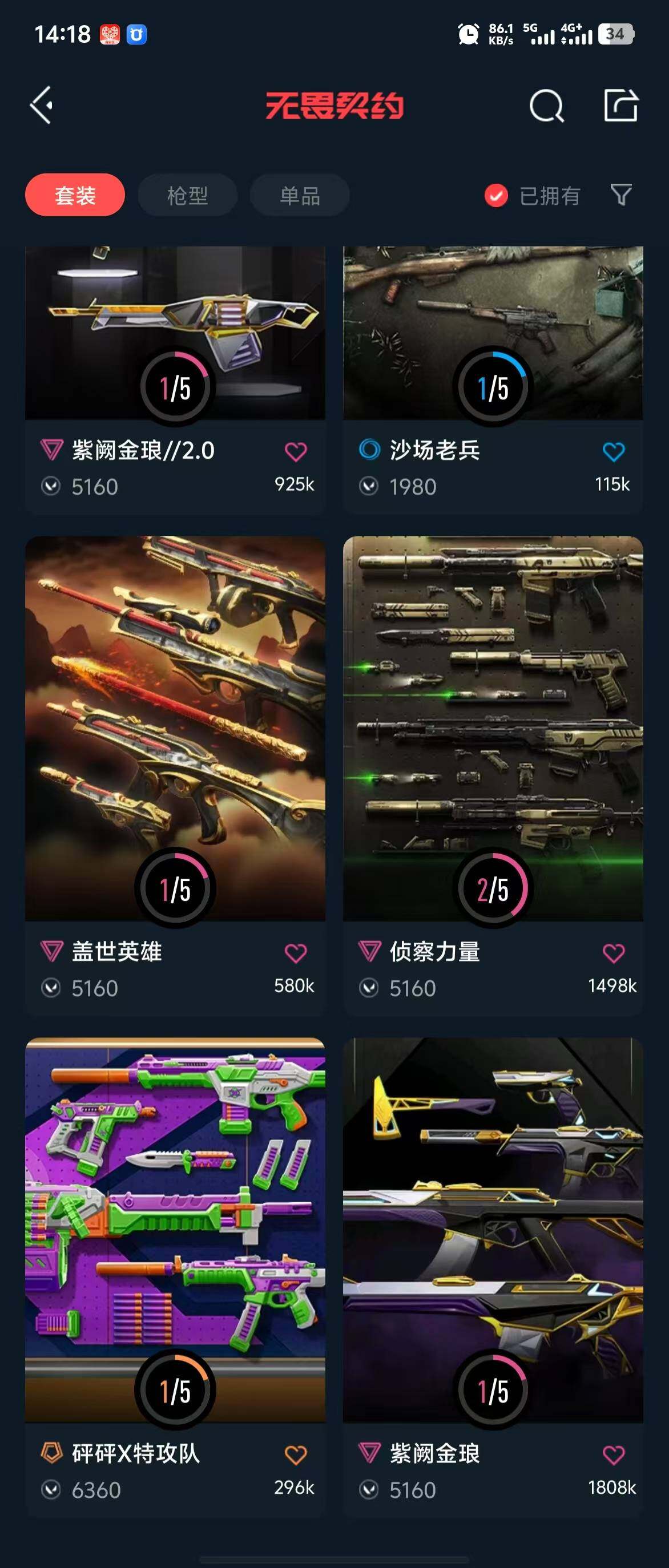Screen dimensions: 669x1568
Task: Like the 盖世英雄 bundle
Action: pyautogui.click(x=296, y=952)
